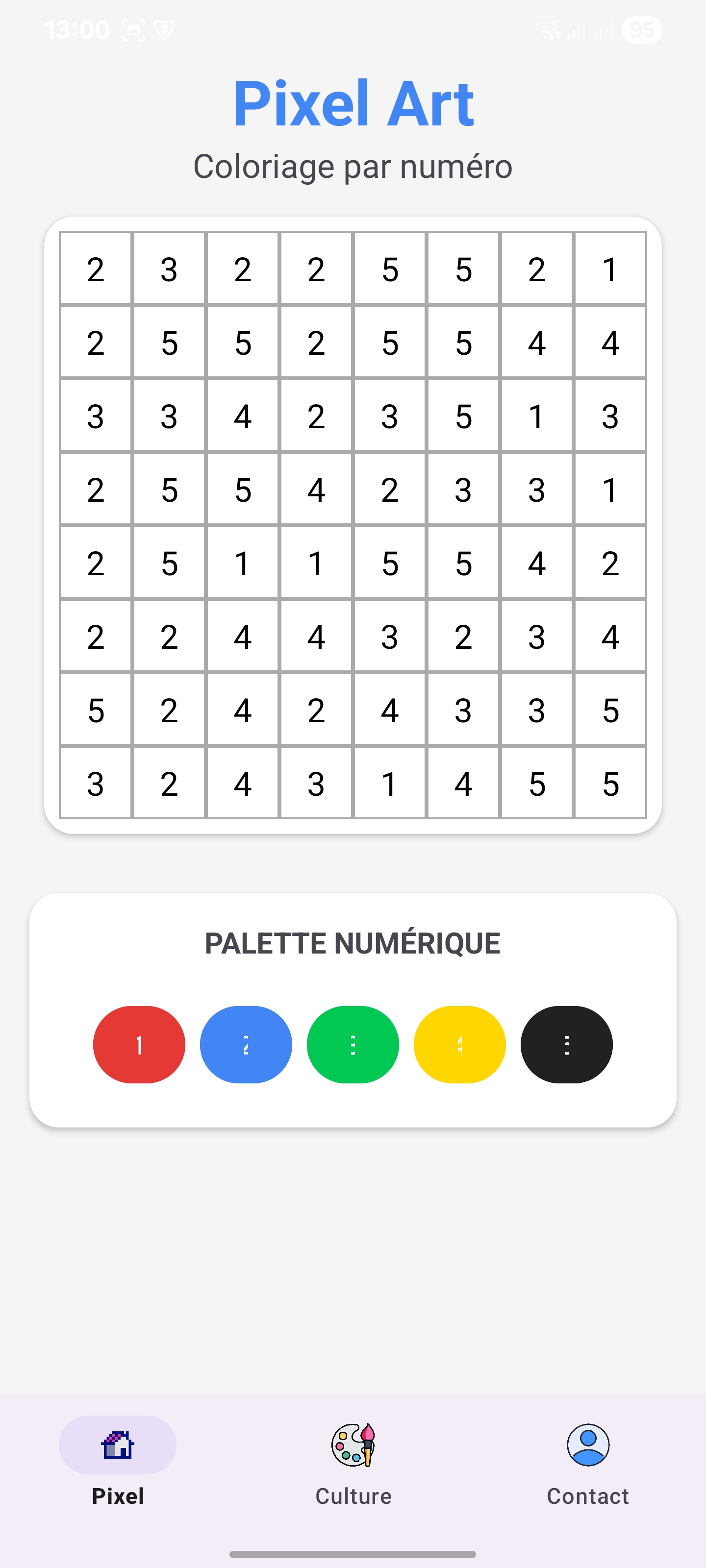Select the red color number 1
Image resolution: width=706 pixels, height=1568 pixels.
[x=139, y=1045]
